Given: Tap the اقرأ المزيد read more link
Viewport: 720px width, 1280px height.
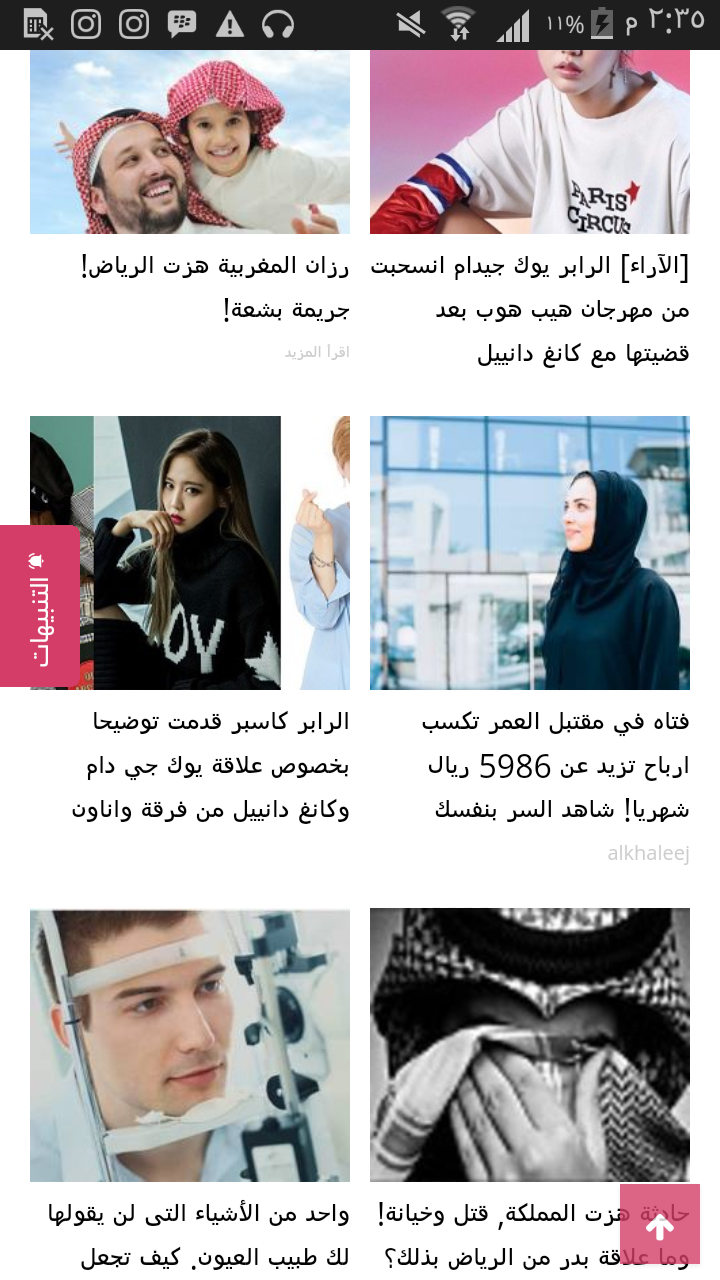Looking at the screenshot, I should pyautogui.click(x=317, y=352).
